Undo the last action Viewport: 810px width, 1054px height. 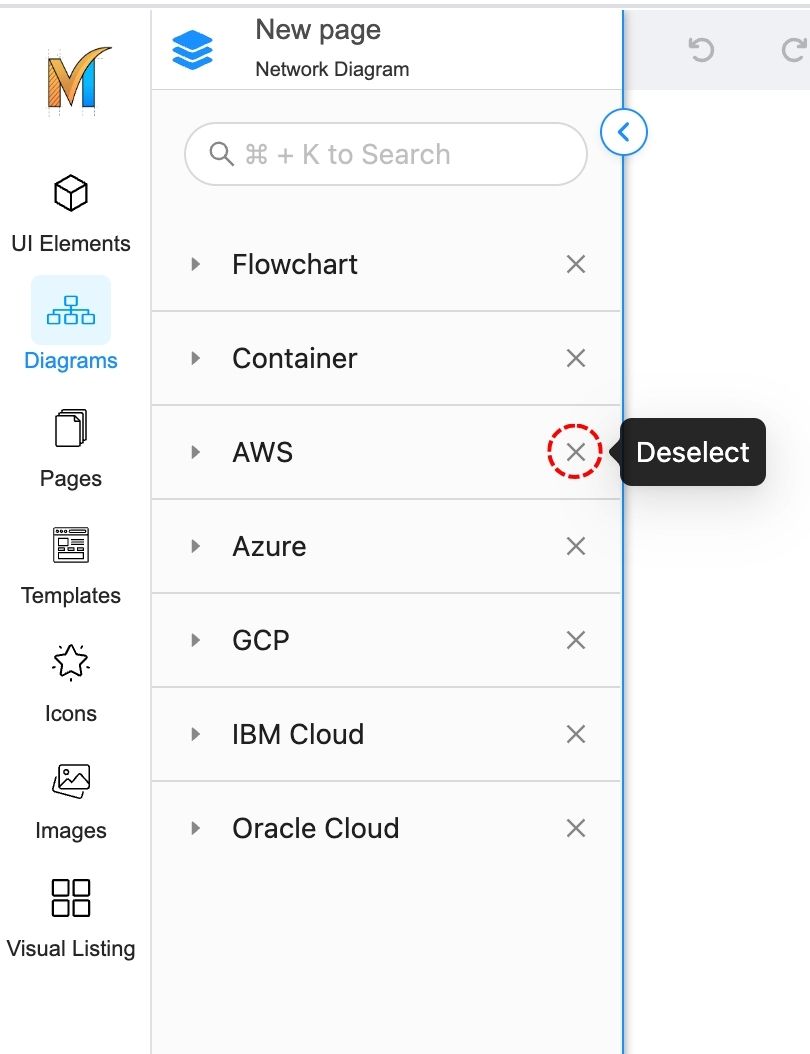(x=702, y=49)
